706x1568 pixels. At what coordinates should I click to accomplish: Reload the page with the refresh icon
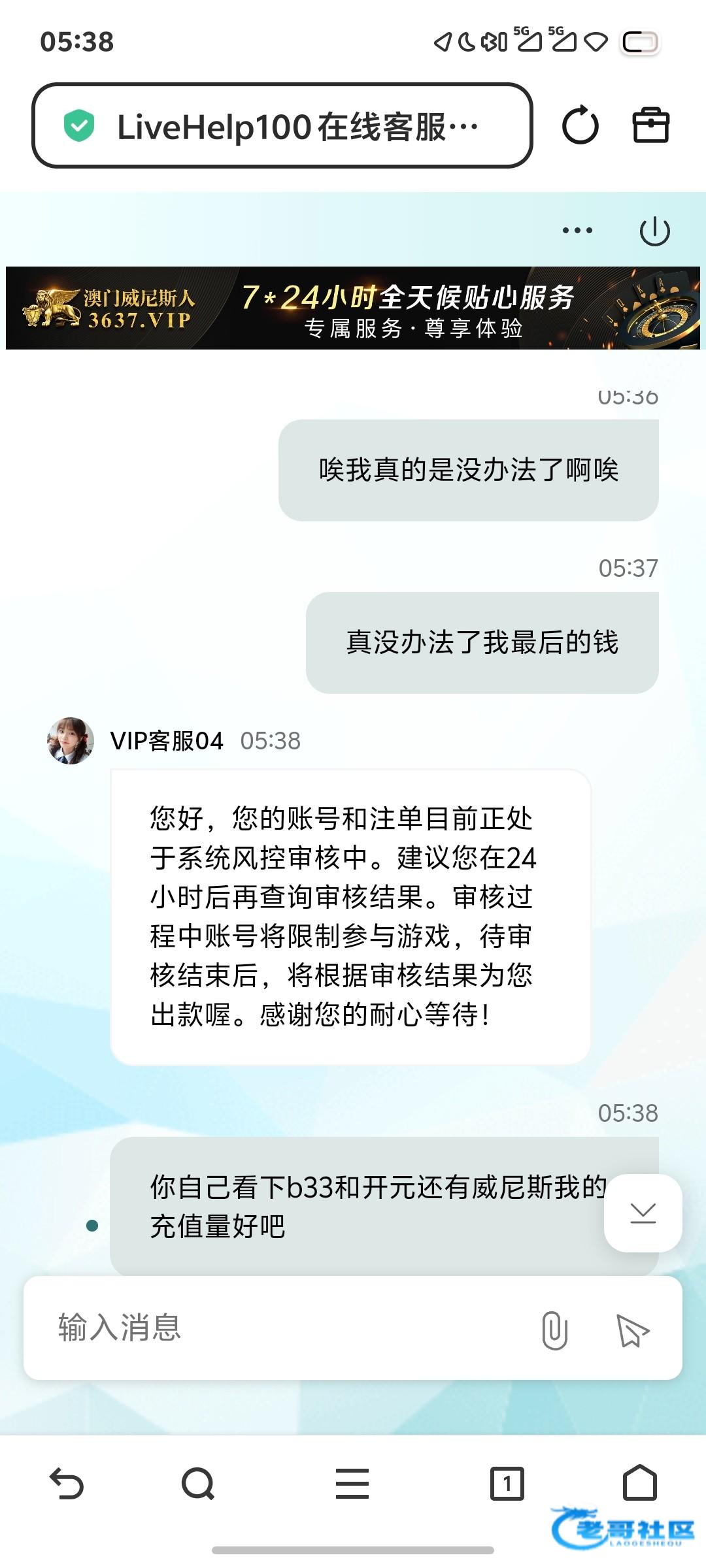(580, 125)
